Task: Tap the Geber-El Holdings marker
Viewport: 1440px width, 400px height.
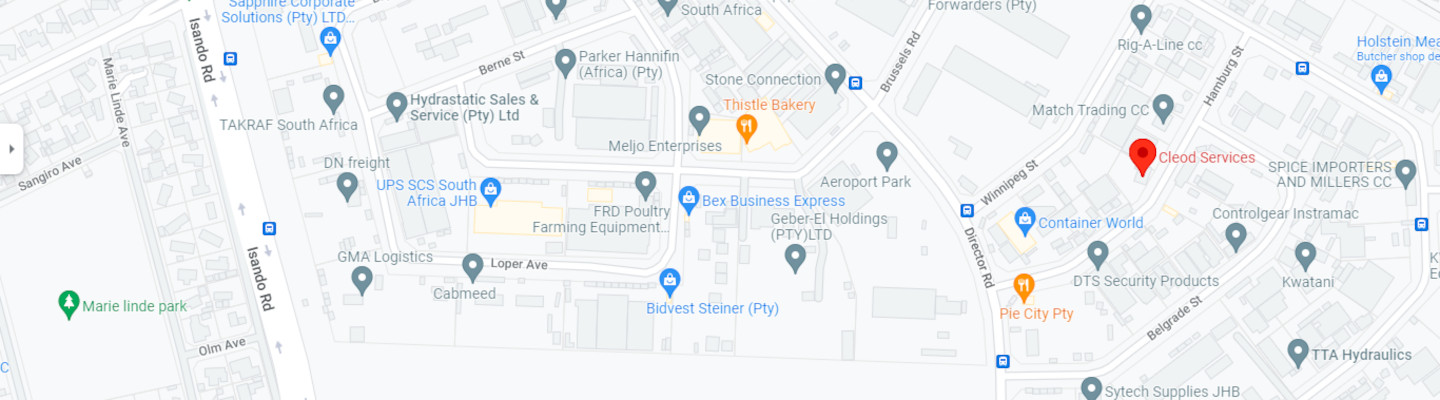Action: pyautogui.click(x=795, y=257)
